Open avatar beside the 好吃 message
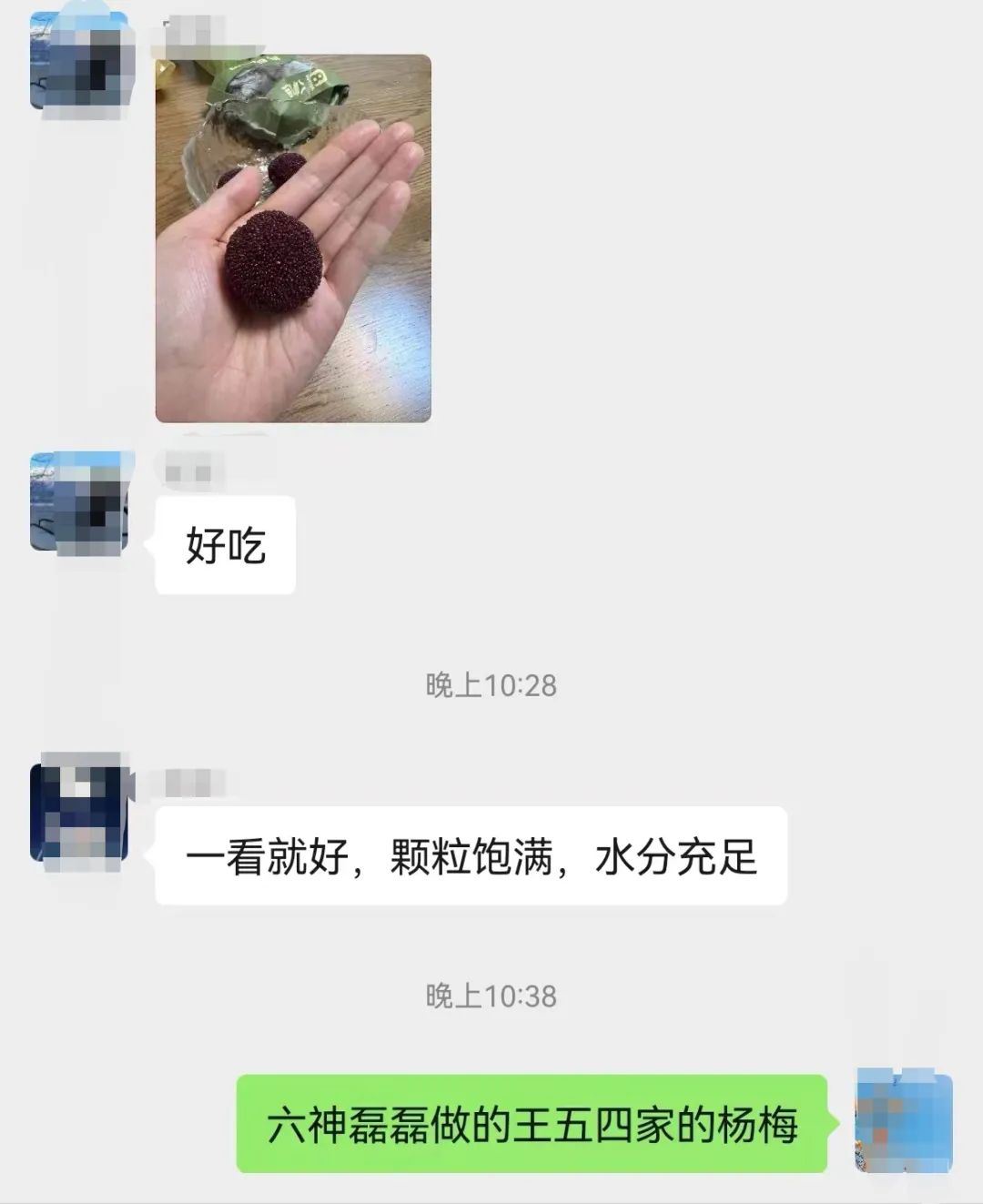Screen dimensions: 983x1204 point(79,502)
